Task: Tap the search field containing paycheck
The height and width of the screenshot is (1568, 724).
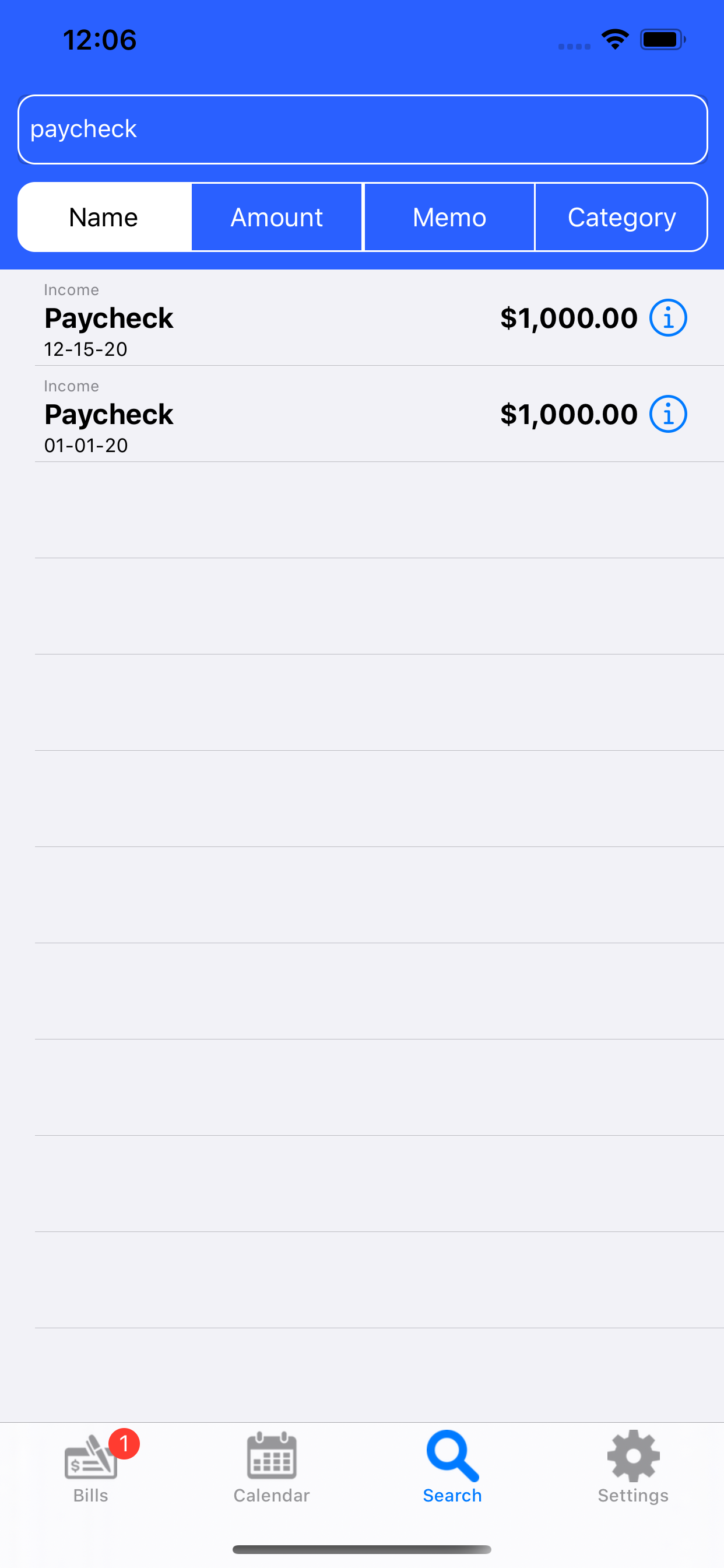Action: point(362,129)
